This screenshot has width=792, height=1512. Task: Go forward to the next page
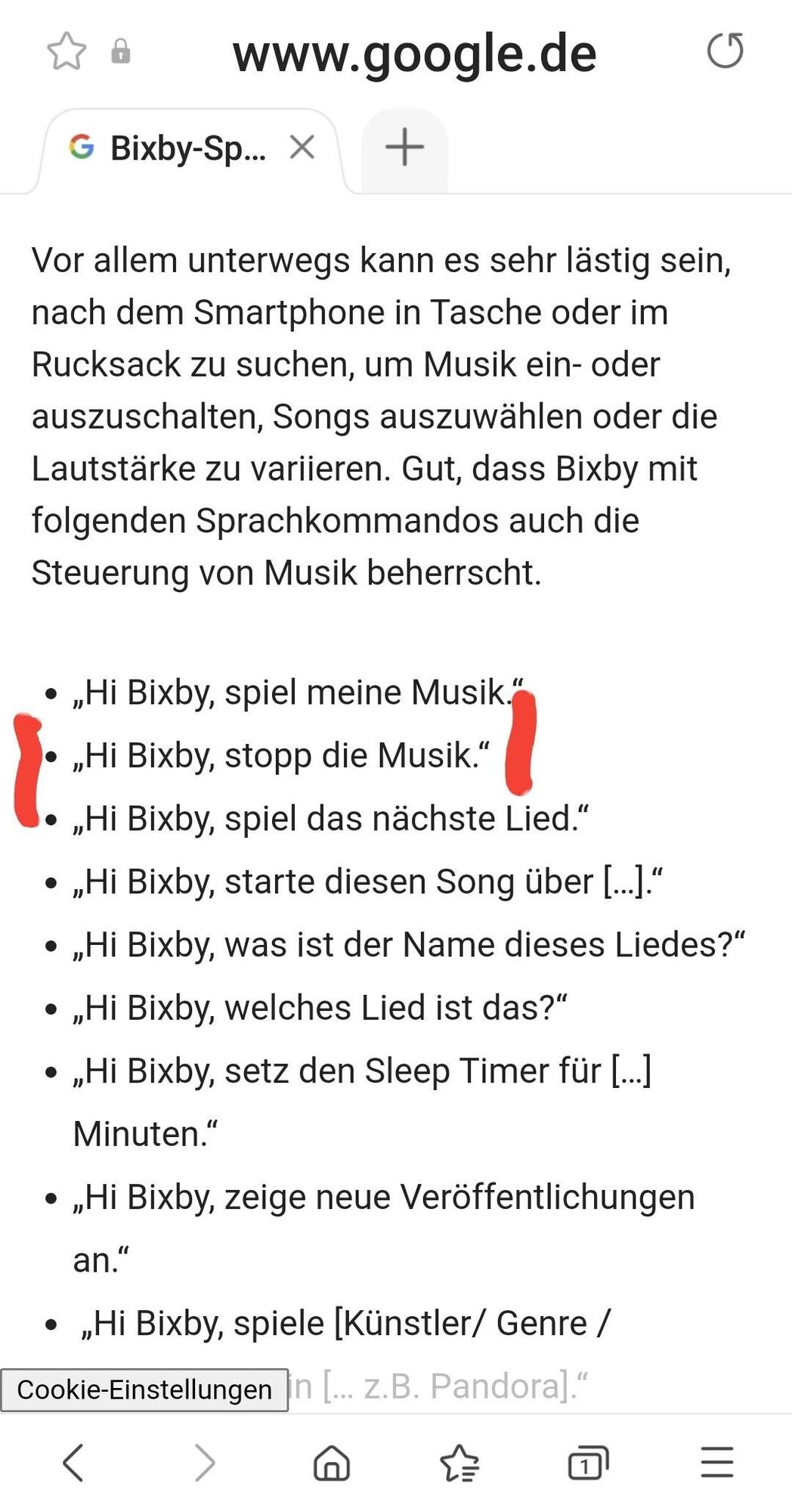point(205,1462)
